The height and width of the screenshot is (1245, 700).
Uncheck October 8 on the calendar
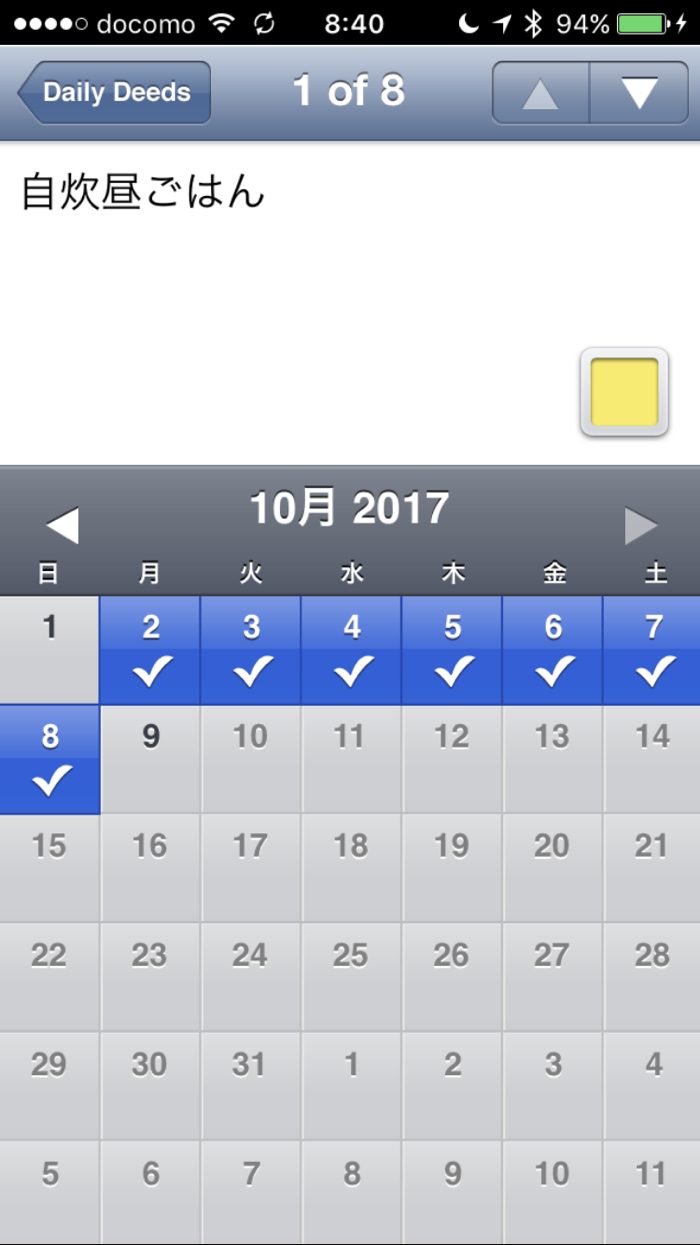pyautogui.click(x=49, y=759)
